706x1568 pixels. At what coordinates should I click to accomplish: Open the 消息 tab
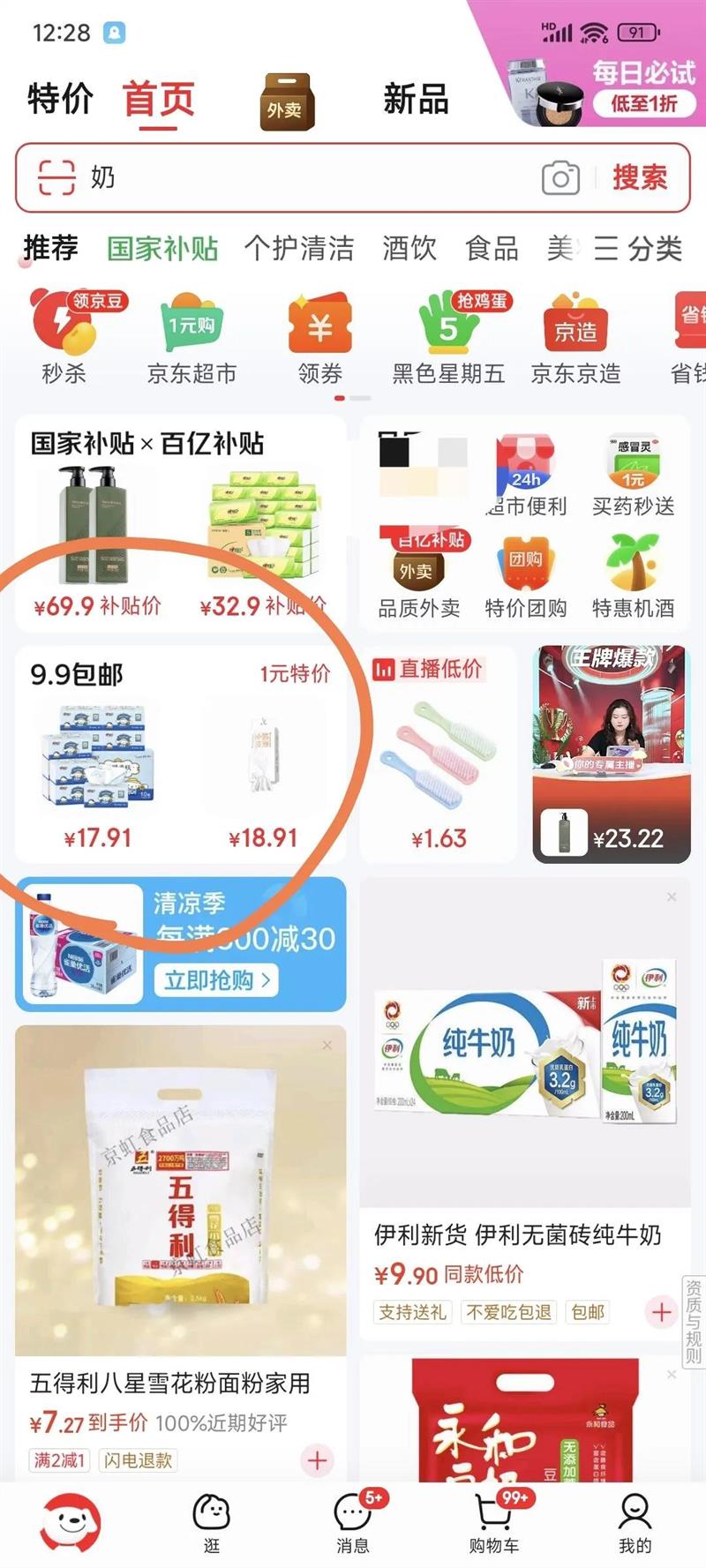[353, 1522]
